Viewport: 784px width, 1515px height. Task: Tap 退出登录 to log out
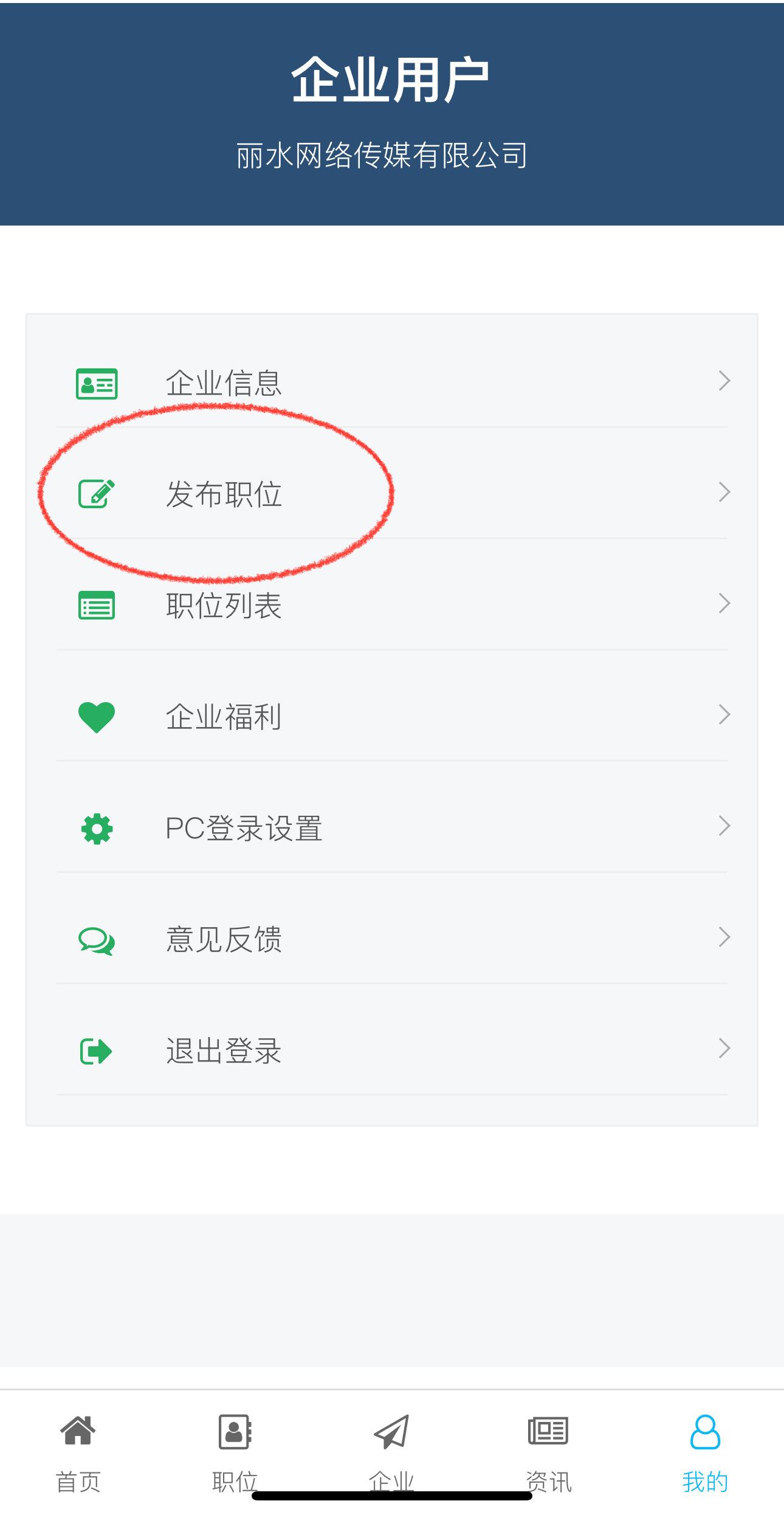[392, 1050]
